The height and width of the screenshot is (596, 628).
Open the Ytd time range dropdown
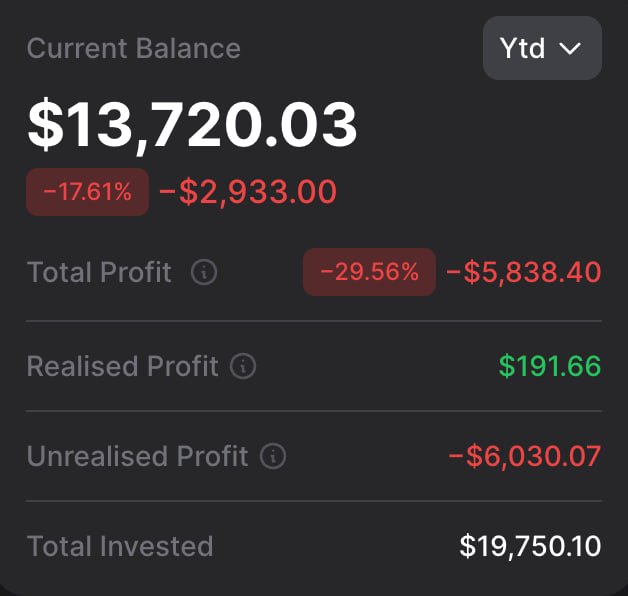(542, 48)
